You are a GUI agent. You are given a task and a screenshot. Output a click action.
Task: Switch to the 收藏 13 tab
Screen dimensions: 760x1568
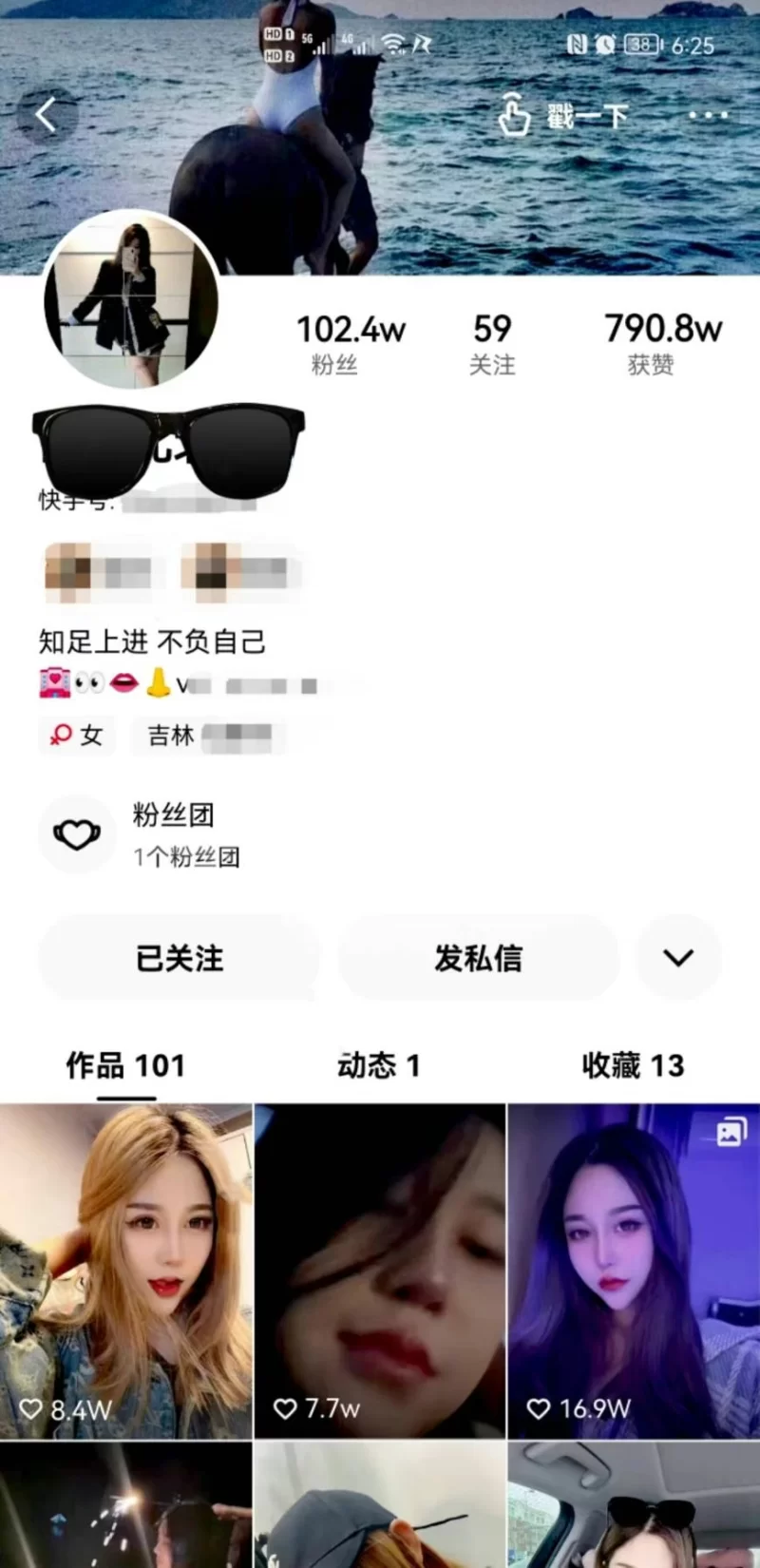[633, 1066]
